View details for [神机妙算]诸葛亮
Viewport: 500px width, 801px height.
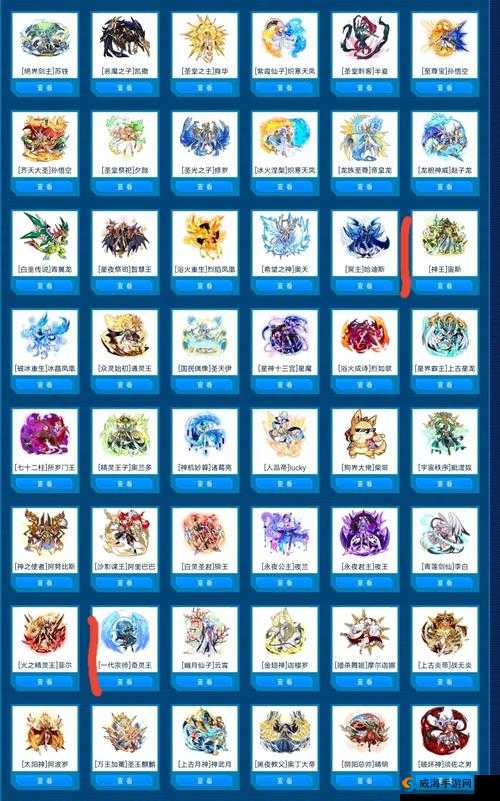coord(205,484)
